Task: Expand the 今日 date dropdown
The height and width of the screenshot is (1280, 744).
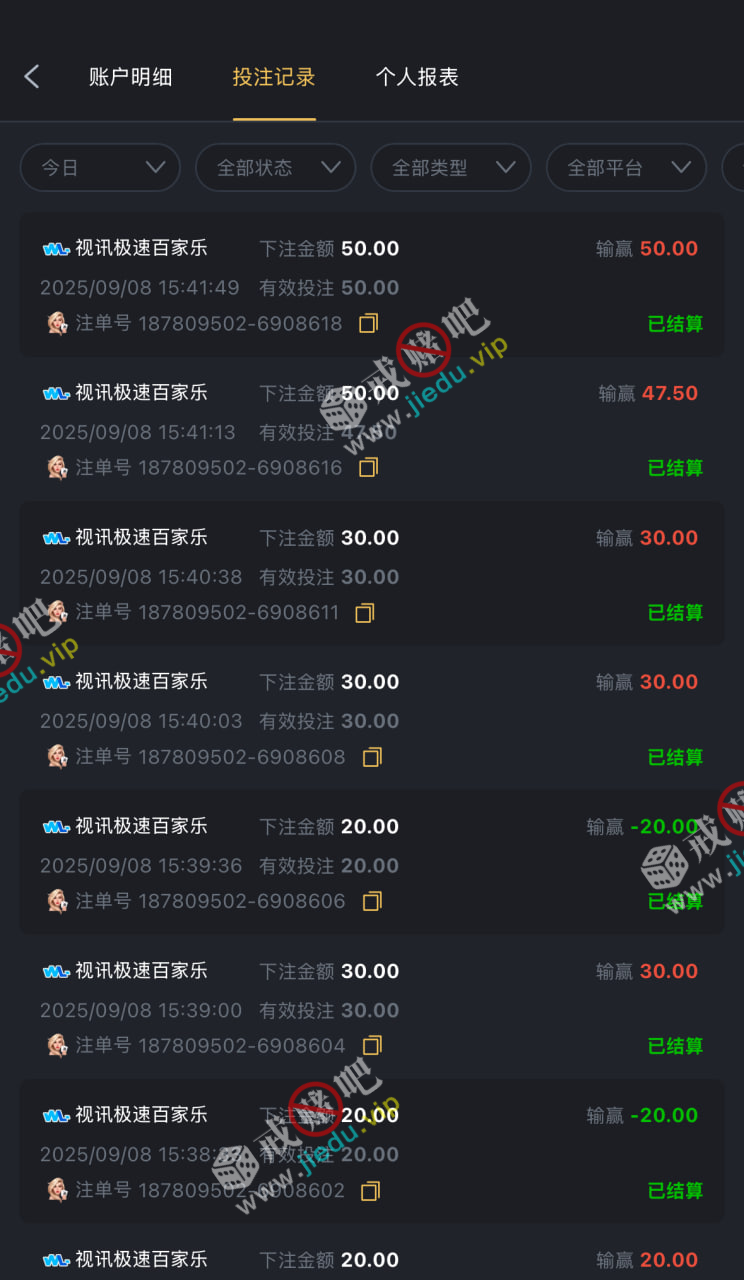Action: coord(100,167)
